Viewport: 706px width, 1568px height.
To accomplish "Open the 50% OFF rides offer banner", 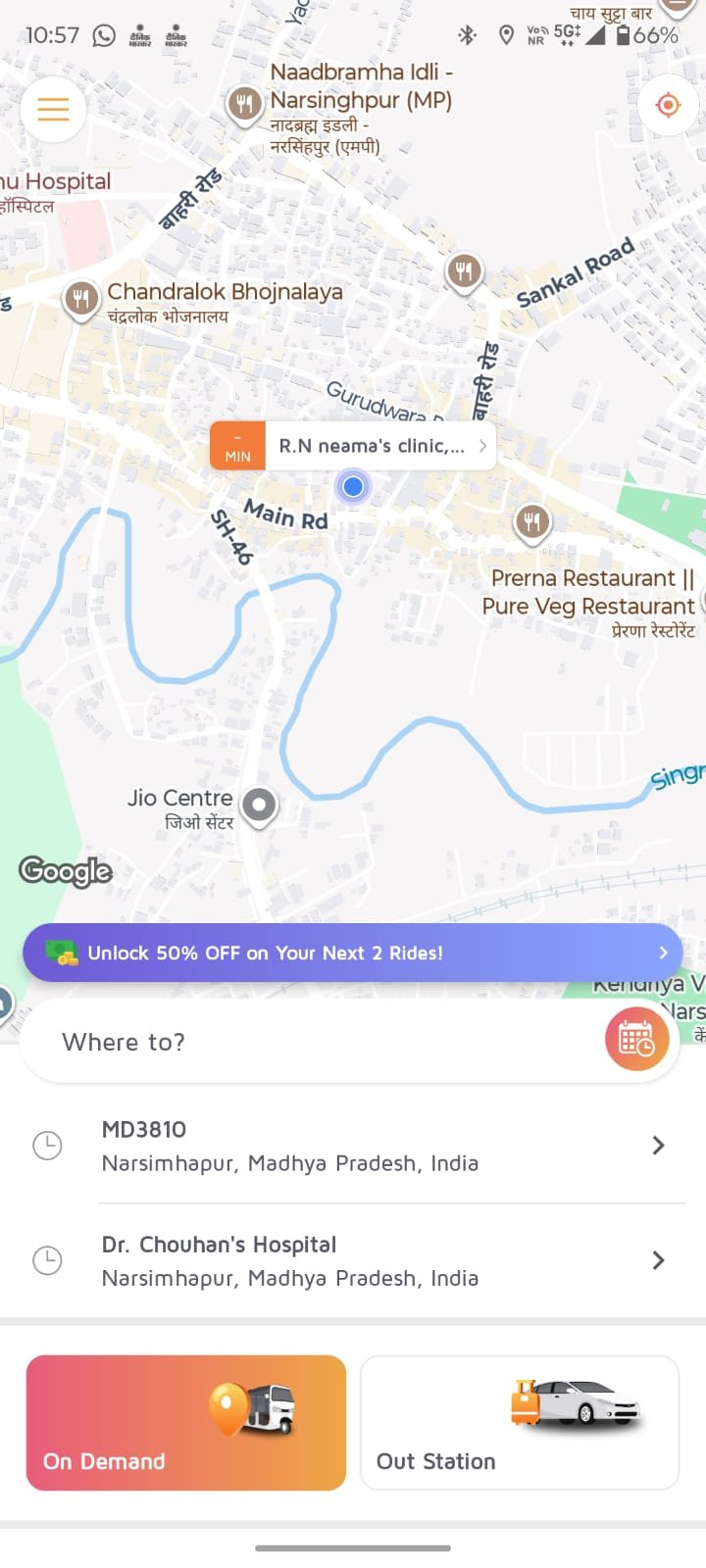I will 353,953.
